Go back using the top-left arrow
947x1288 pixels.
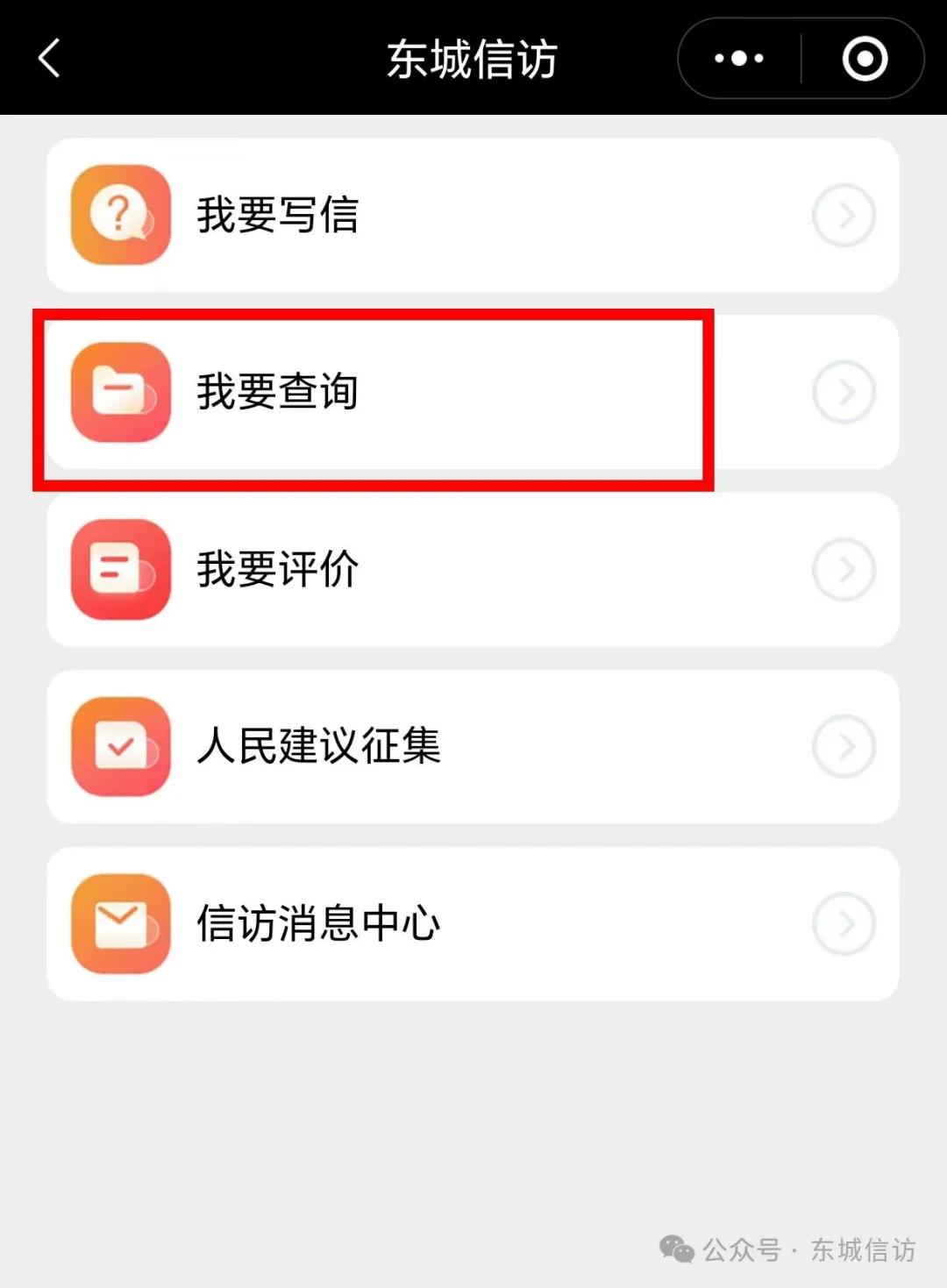coord(50,58)
